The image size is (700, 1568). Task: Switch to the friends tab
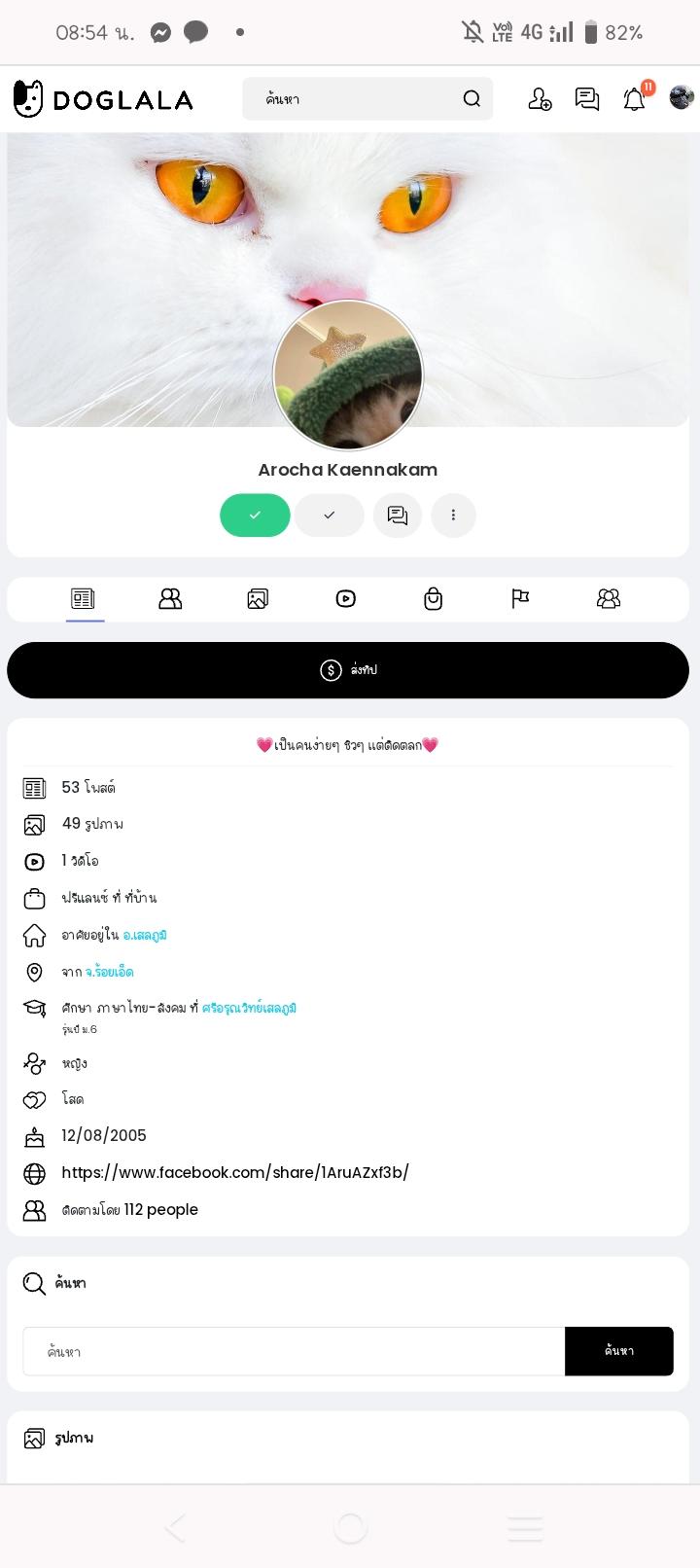tap(170, 598)
